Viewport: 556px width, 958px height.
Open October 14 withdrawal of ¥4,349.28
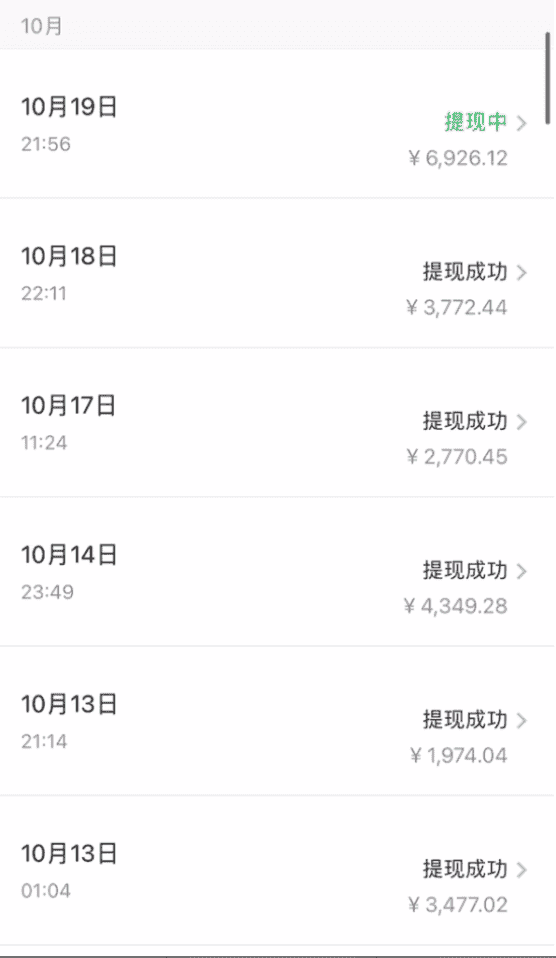tap(277, 571)
